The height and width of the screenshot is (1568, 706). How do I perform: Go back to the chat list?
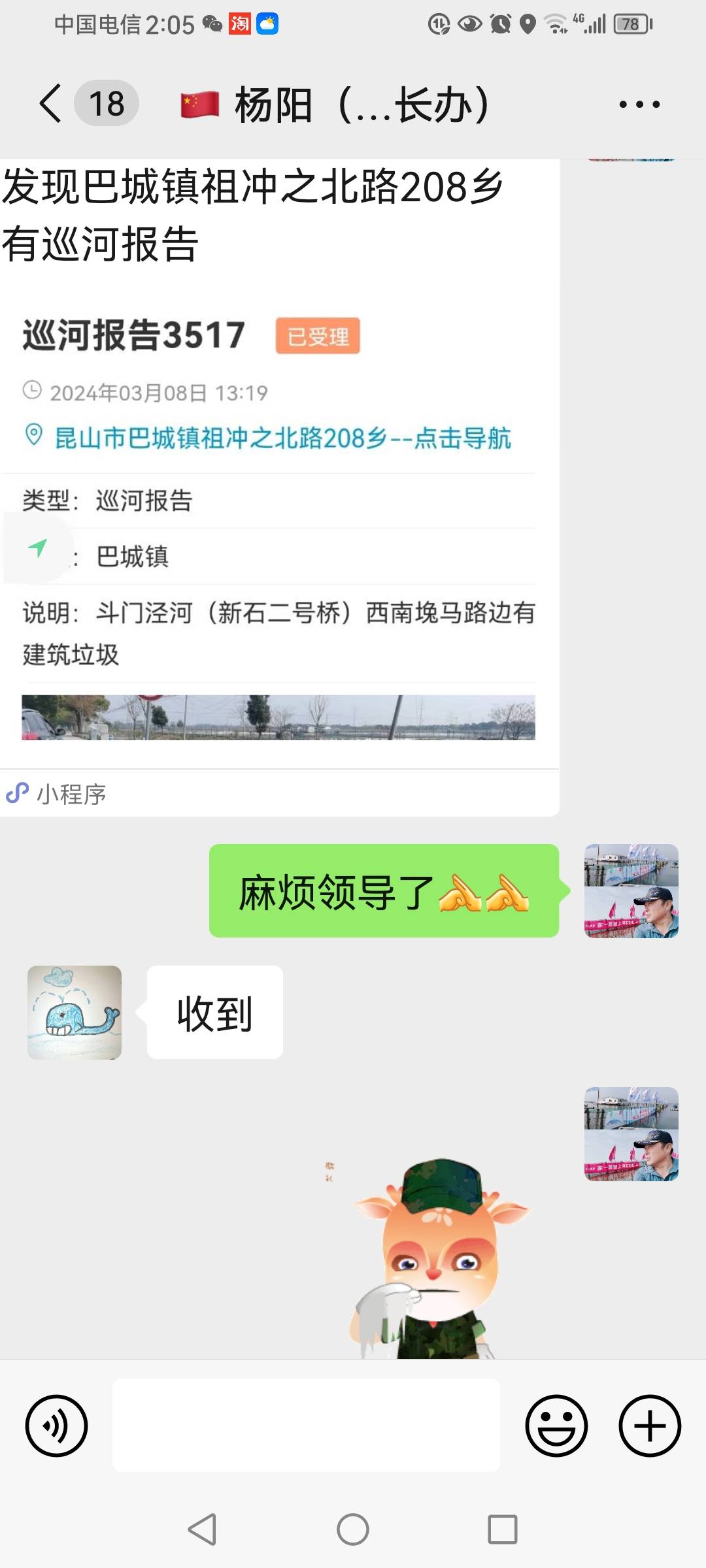coord(51,103)
